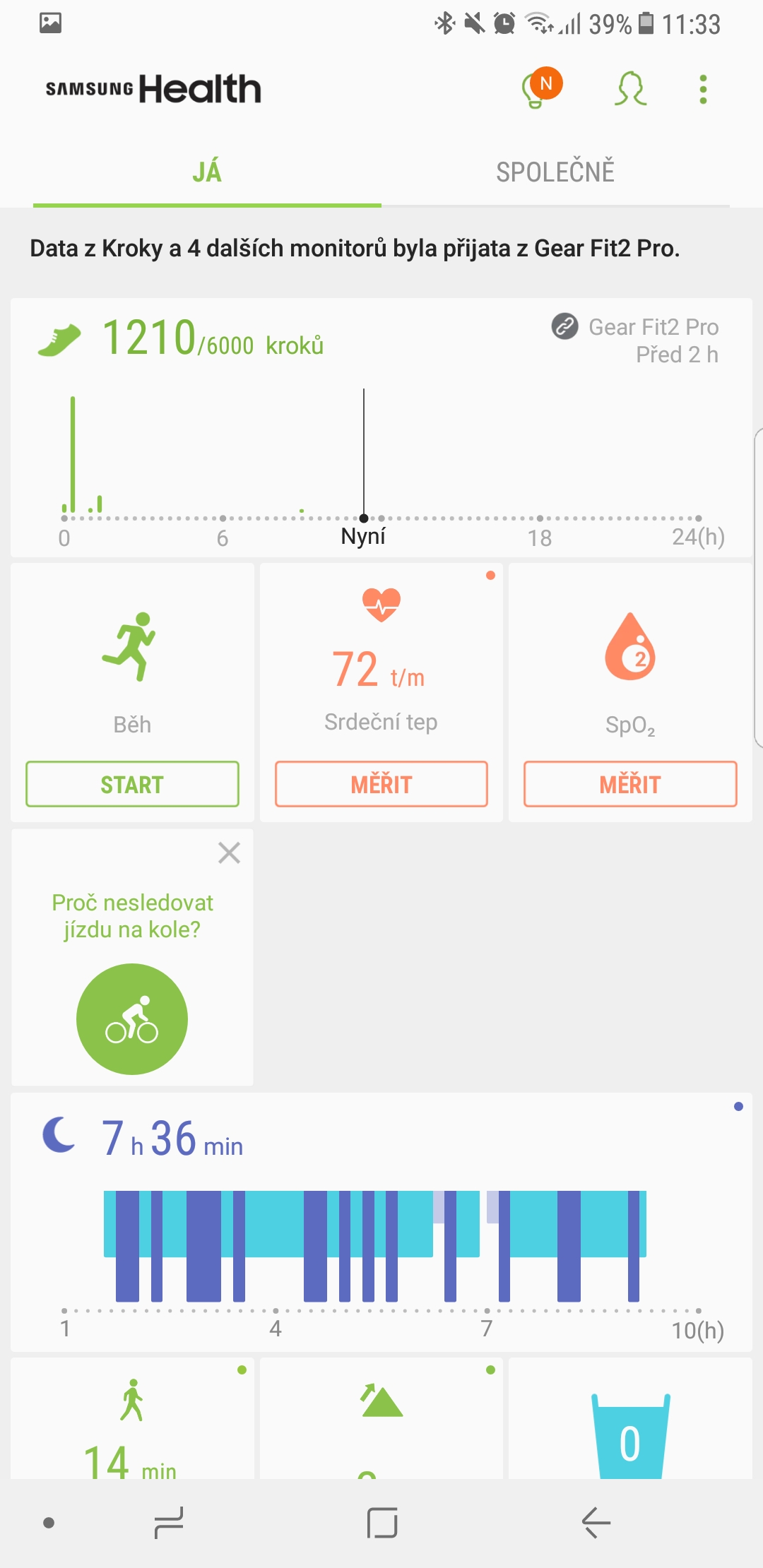Open the steps shoe icon

(60, 339)
